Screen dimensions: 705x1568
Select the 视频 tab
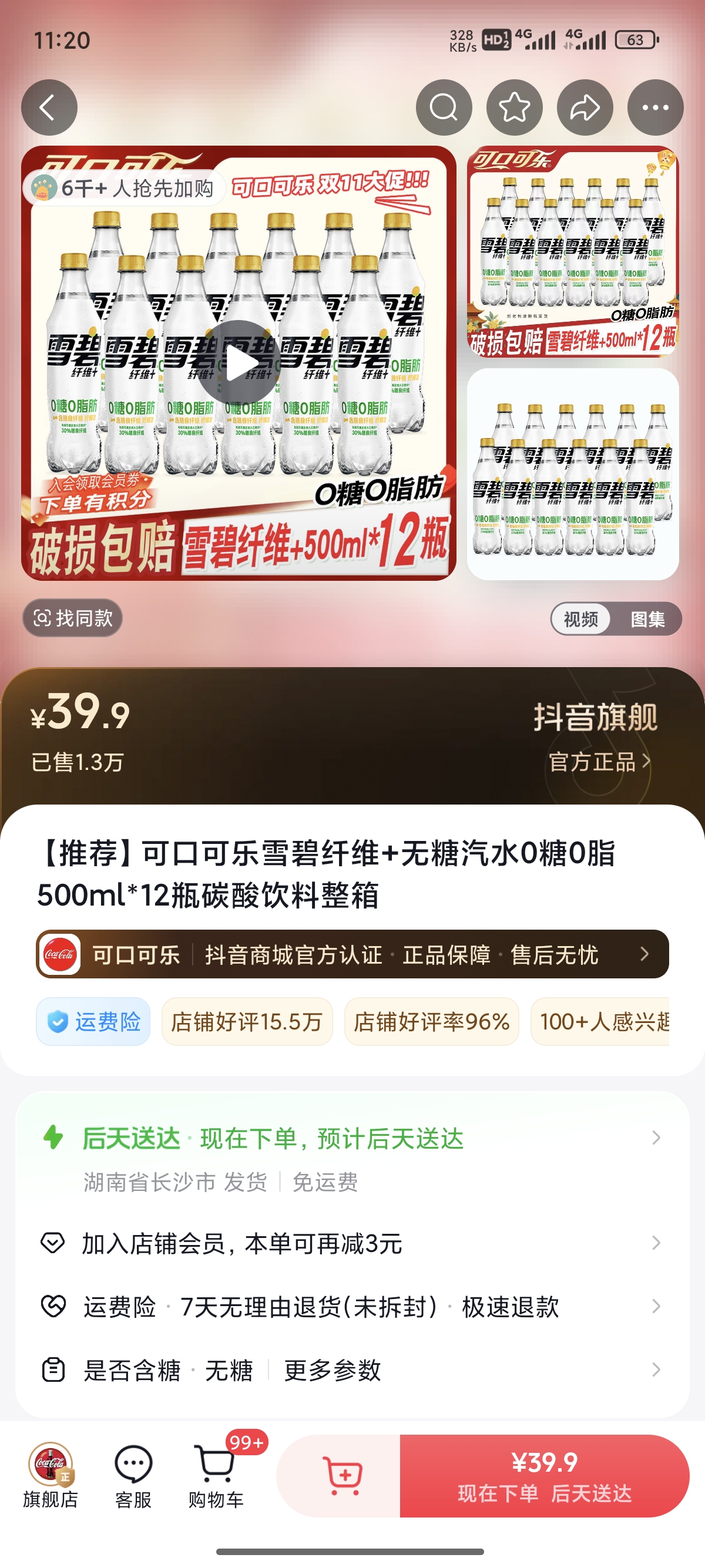pyautogui.click(x=580, y=620)
